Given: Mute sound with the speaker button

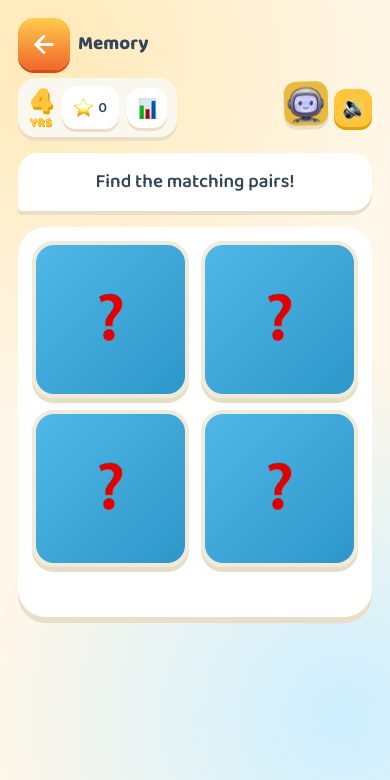Looking at the screenshot, I should point(353,109).
